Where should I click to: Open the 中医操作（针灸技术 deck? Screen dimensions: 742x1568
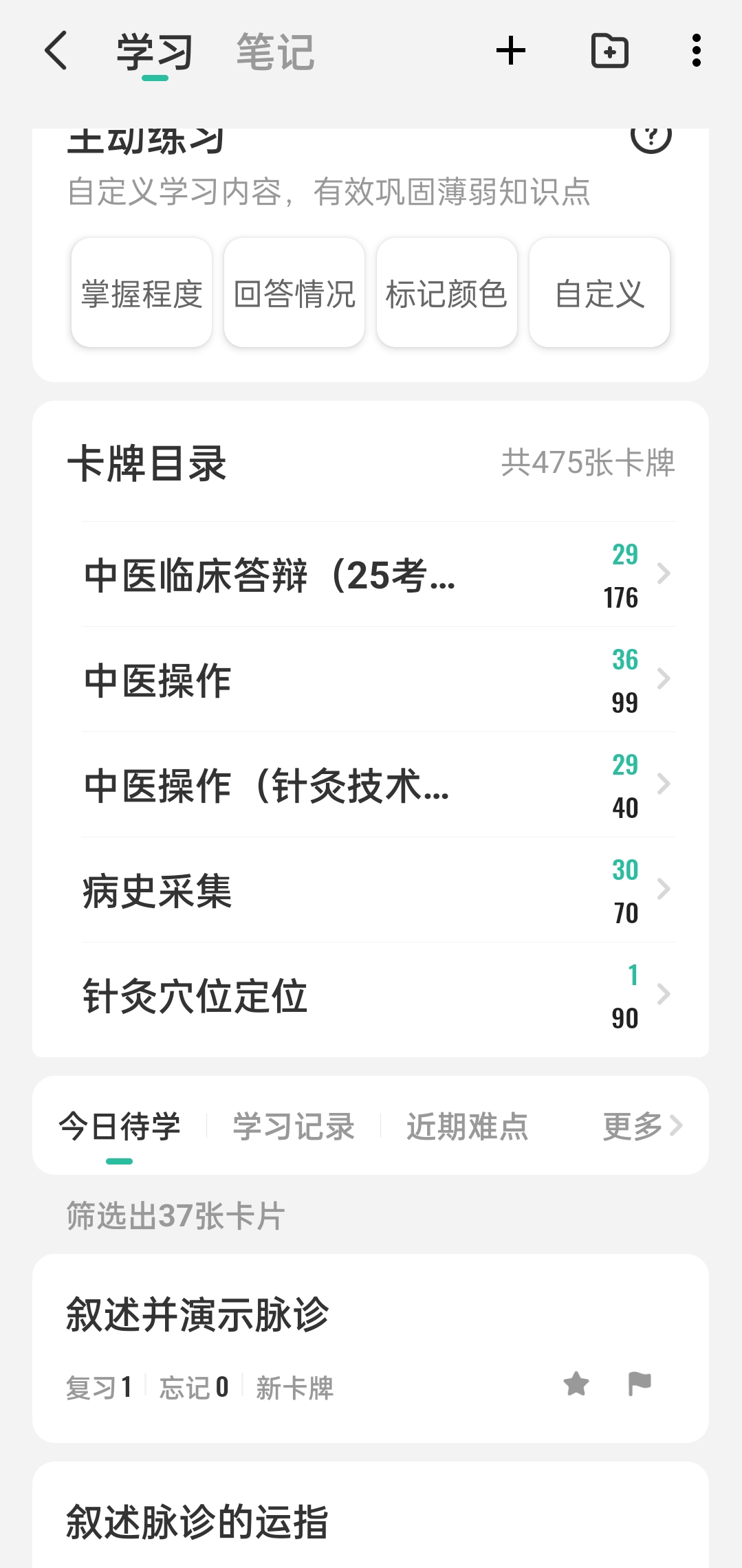(x=379, y=785)
